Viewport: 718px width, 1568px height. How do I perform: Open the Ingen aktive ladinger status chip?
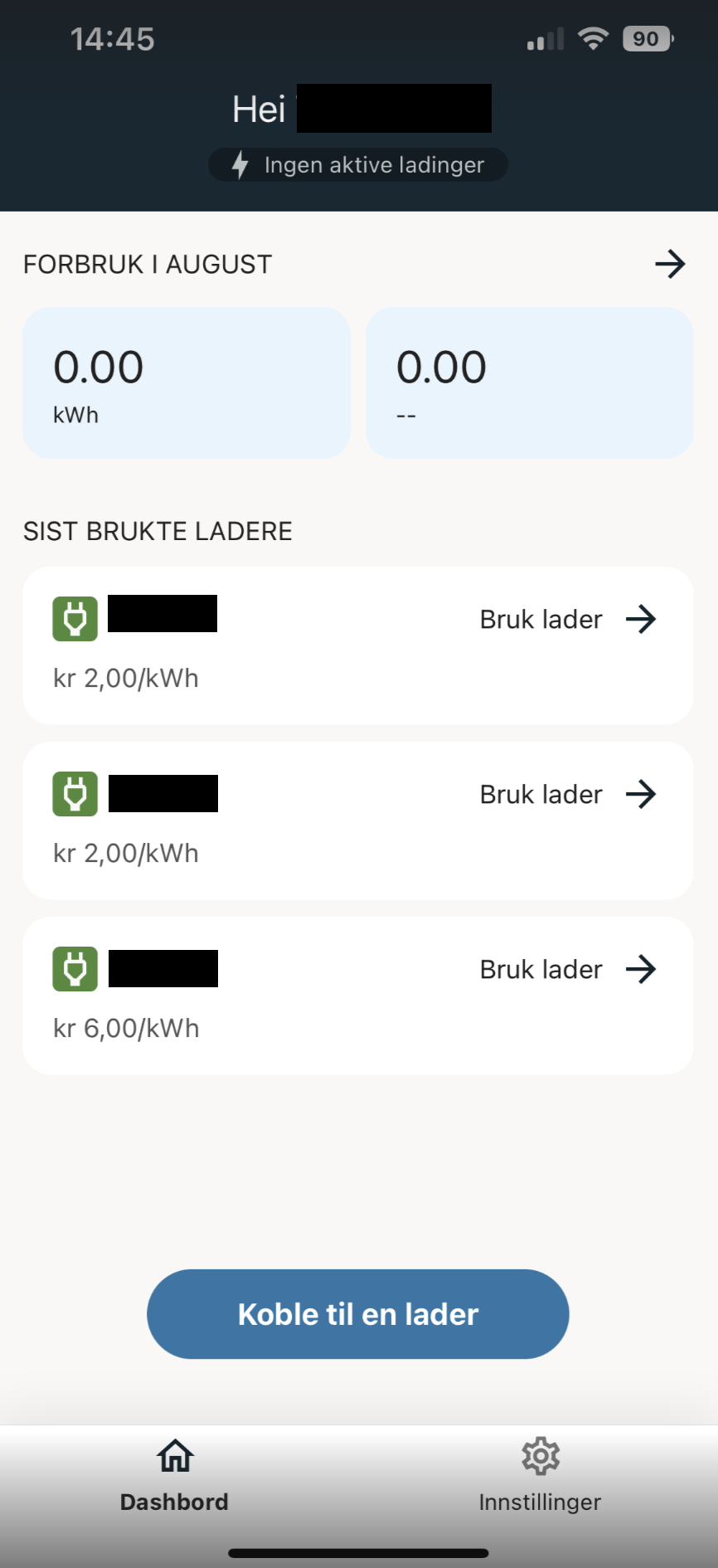click(358, 165)
